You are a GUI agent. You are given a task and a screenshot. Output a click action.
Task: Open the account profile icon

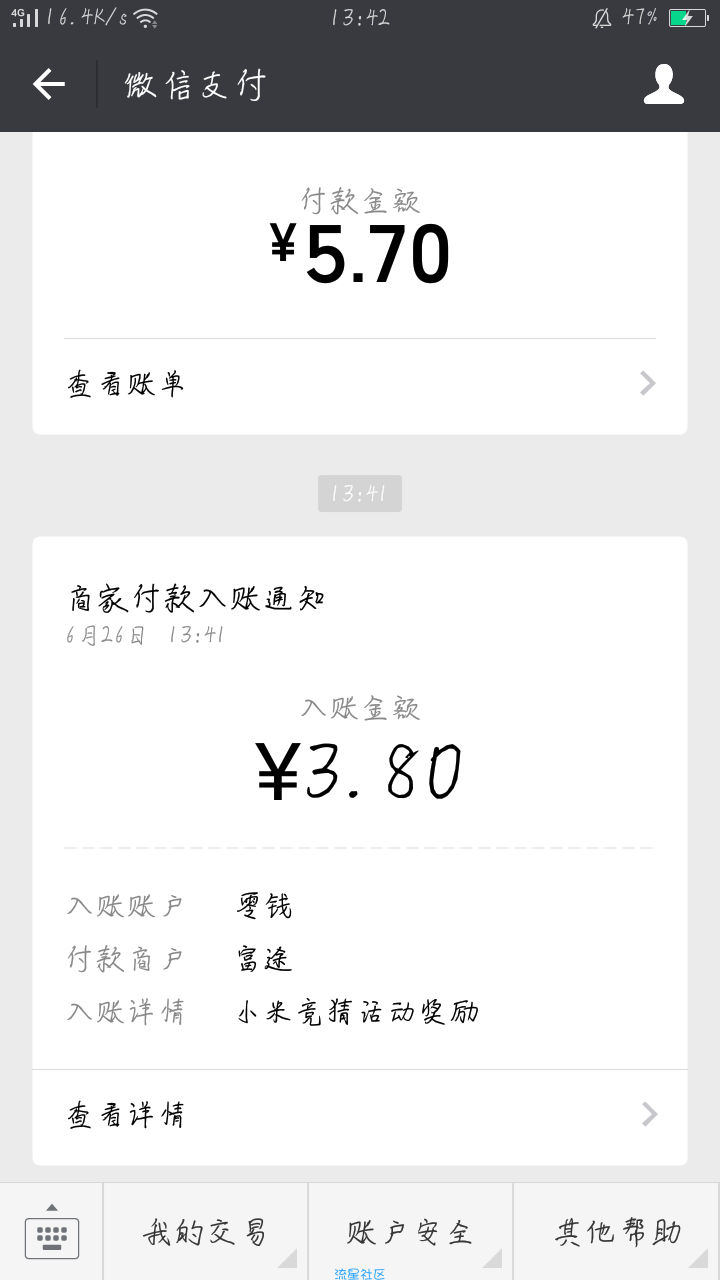pyautogui.click(x=664, y=84)
